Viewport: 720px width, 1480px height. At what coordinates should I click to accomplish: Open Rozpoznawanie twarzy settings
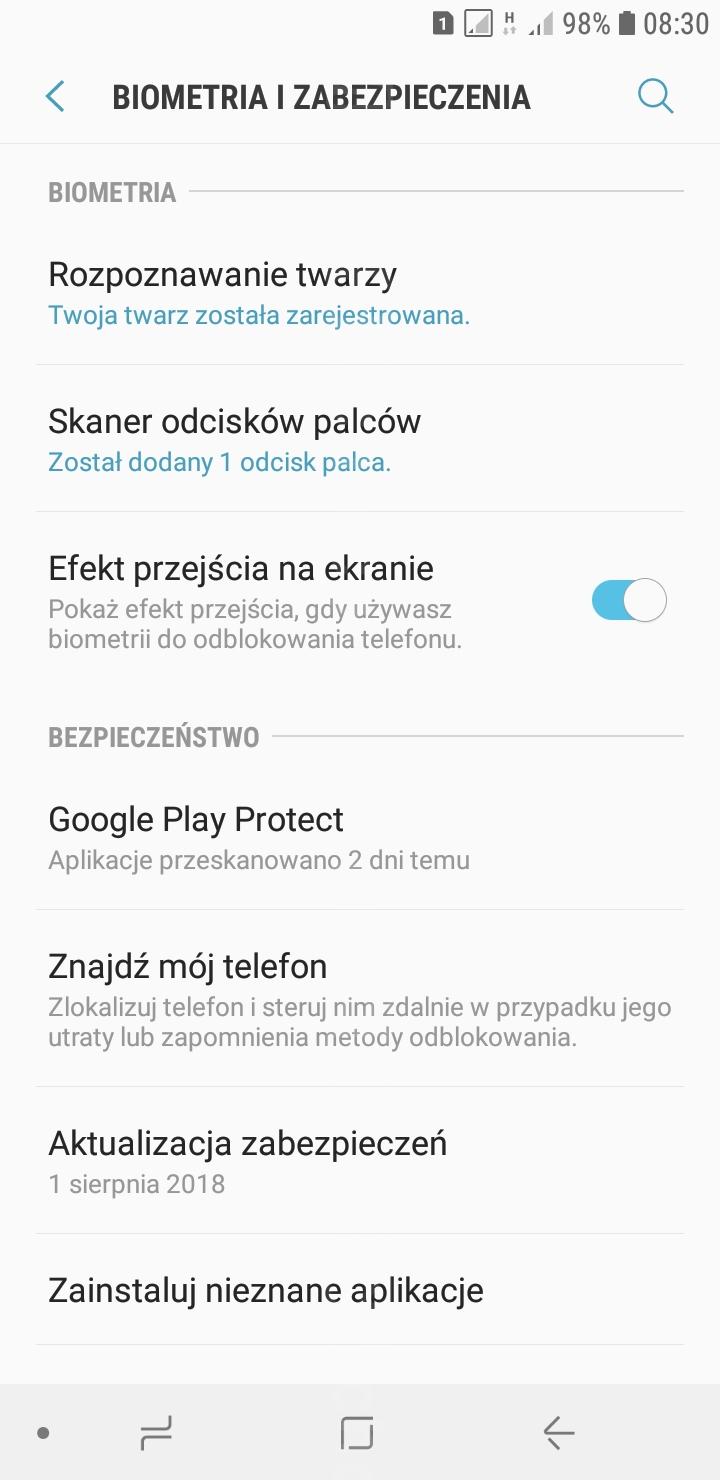[360, 292]
